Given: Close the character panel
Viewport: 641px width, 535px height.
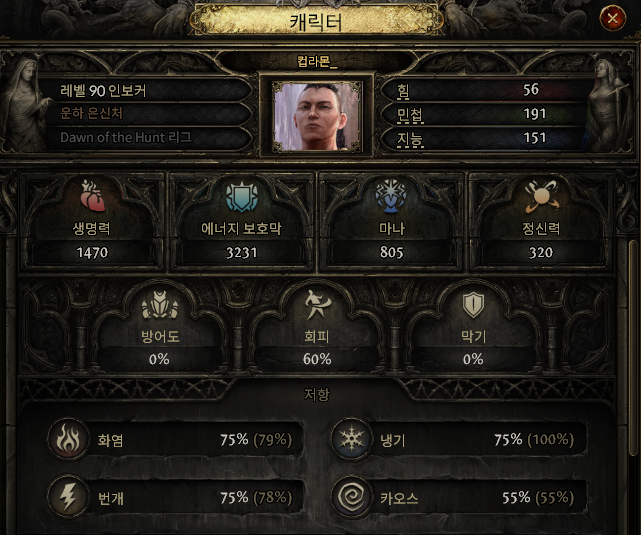Looking at the screenshot, I should (x=610, y=18).
